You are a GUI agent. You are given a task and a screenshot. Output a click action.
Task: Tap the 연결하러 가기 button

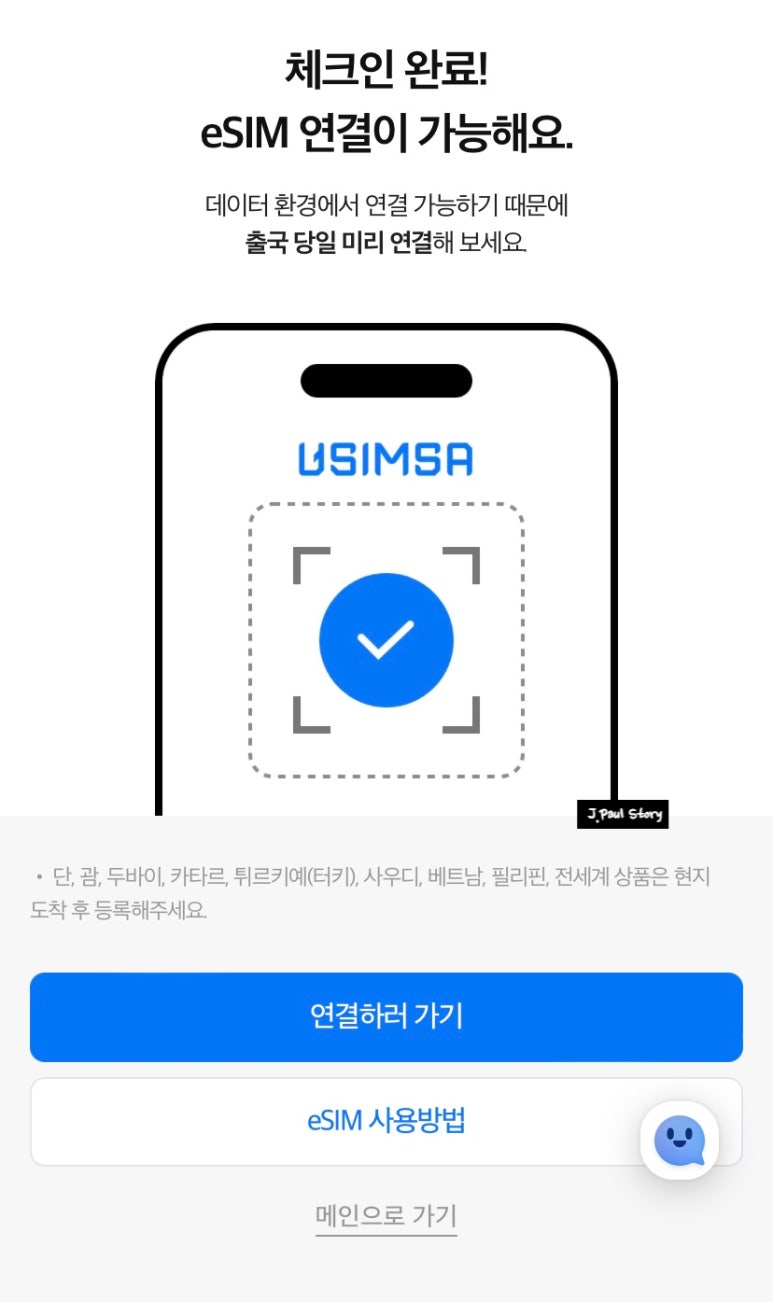coord(386,1016)
